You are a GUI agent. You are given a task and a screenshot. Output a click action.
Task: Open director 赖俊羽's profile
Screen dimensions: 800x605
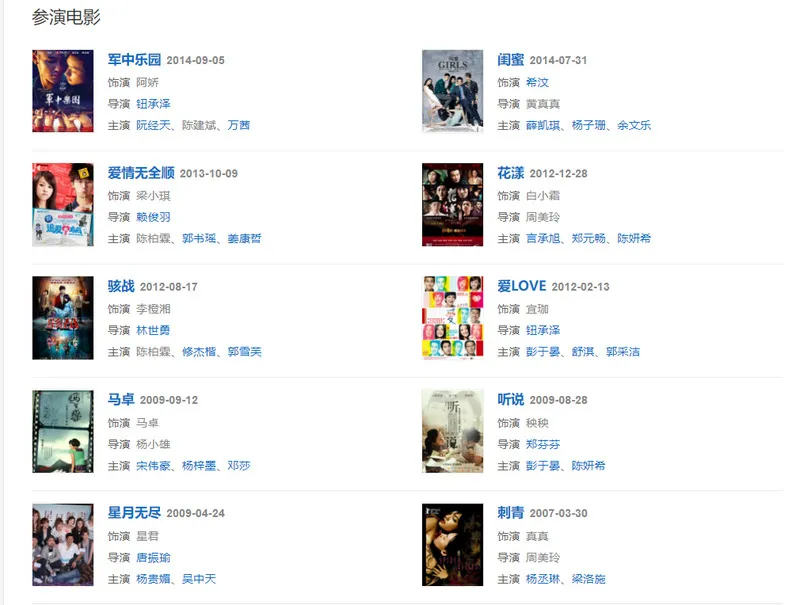pyautogui.click(x=153, y=217)
